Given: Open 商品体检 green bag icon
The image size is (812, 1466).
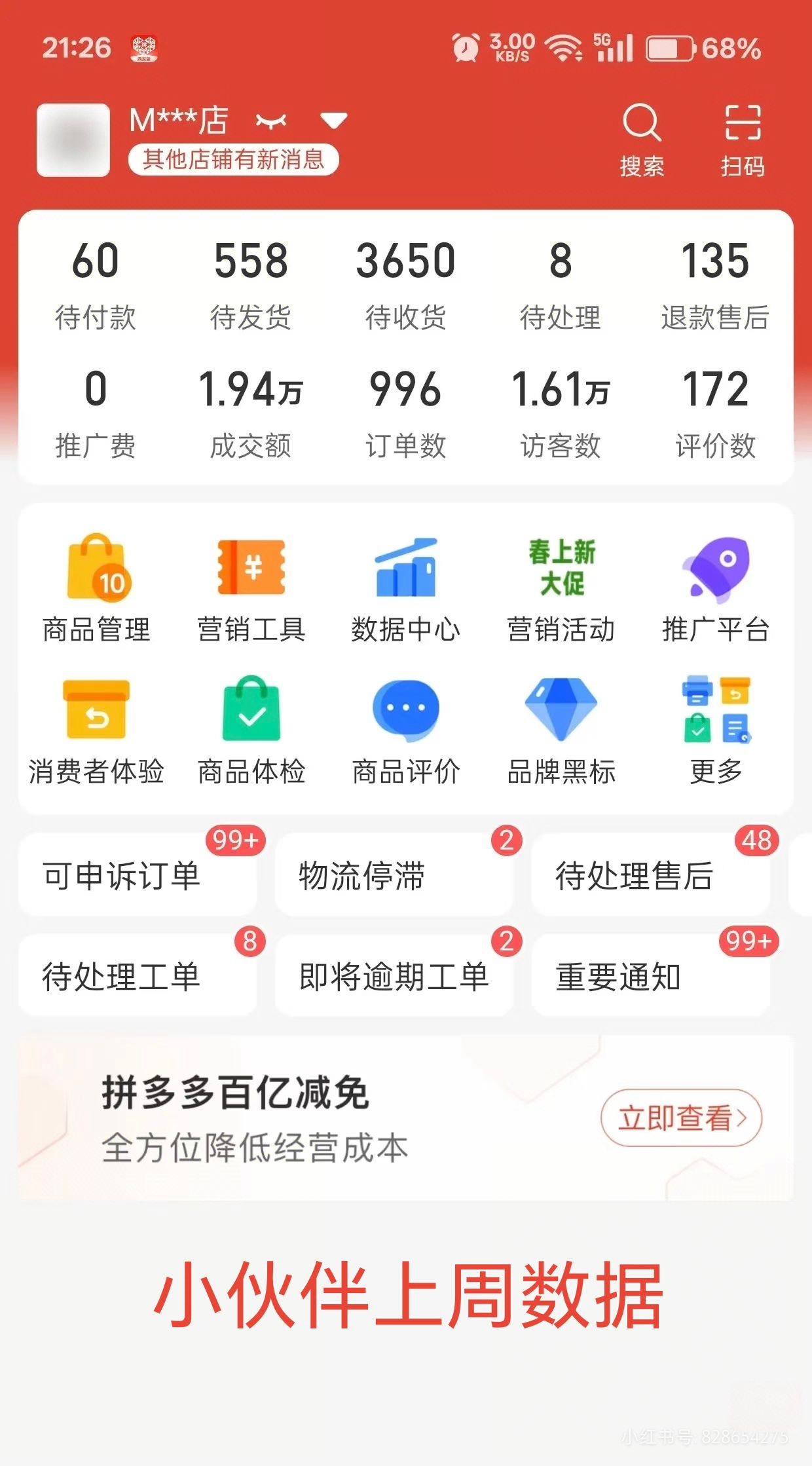Looking at the screenshot, I should coord(252,714).
